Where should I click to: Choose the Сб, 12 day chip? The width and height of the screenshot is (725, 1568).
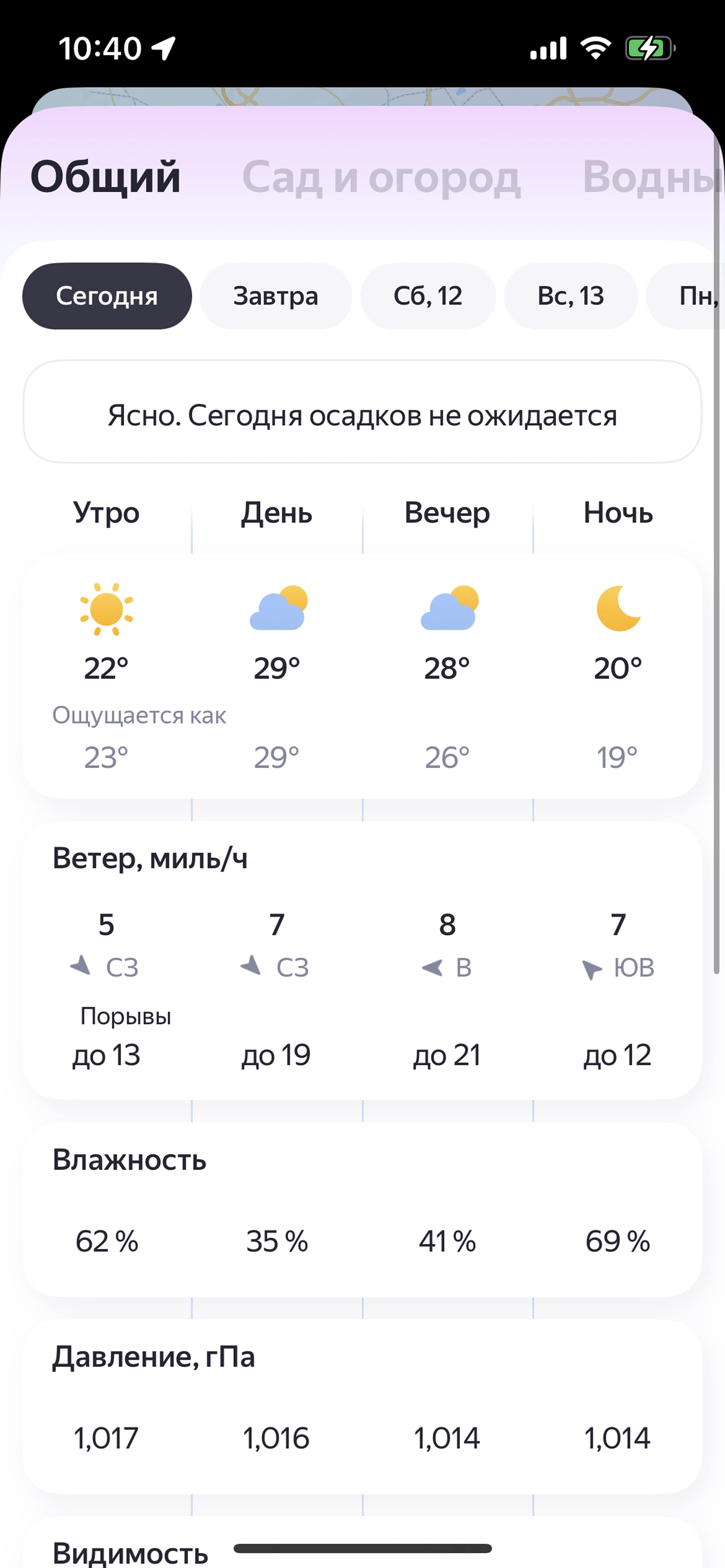pos(428,296)
